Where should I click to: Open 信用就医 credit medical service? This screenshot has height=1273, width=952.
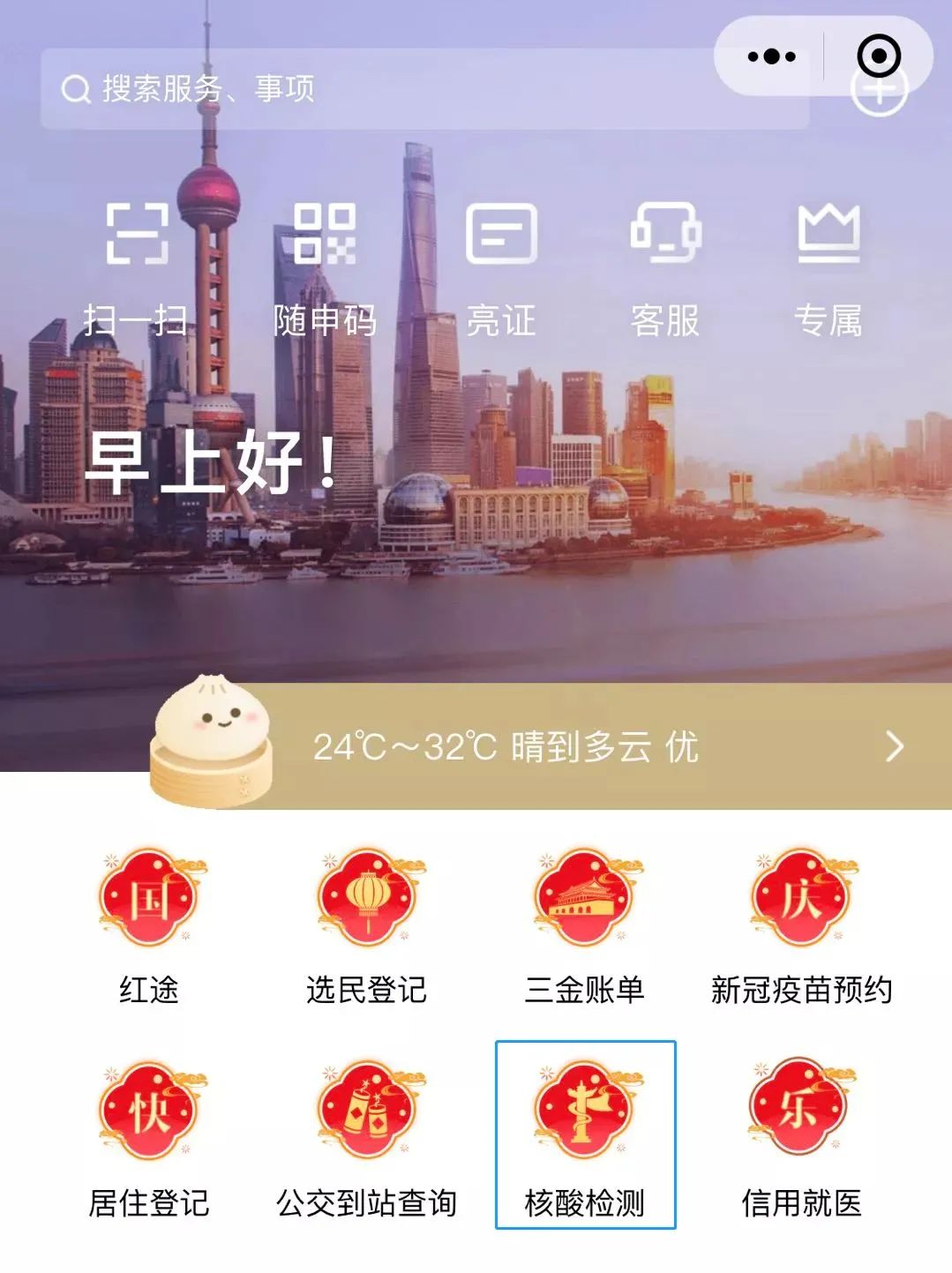pyautogui.click(x=801, y=1138)
